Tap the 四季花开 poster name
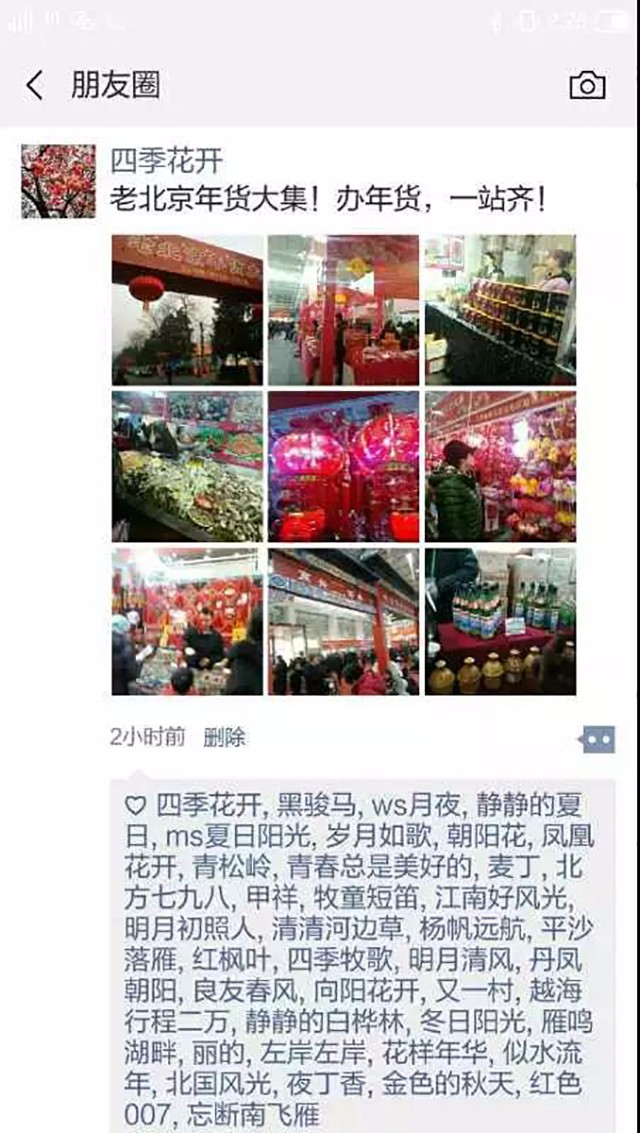Screen dimensions: 640x1133 (x=166, y=159)
